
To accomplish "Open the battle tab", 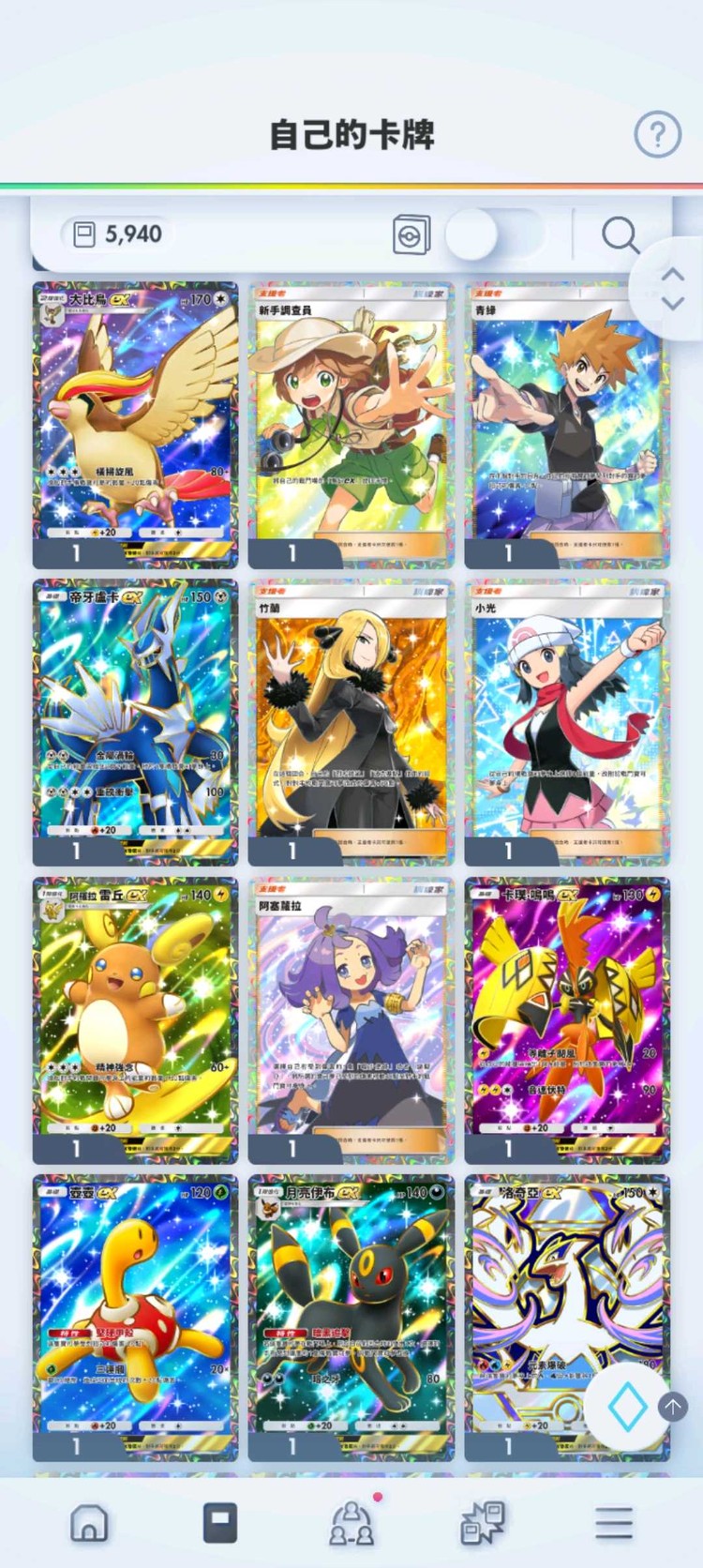I will click(483, 1523).
